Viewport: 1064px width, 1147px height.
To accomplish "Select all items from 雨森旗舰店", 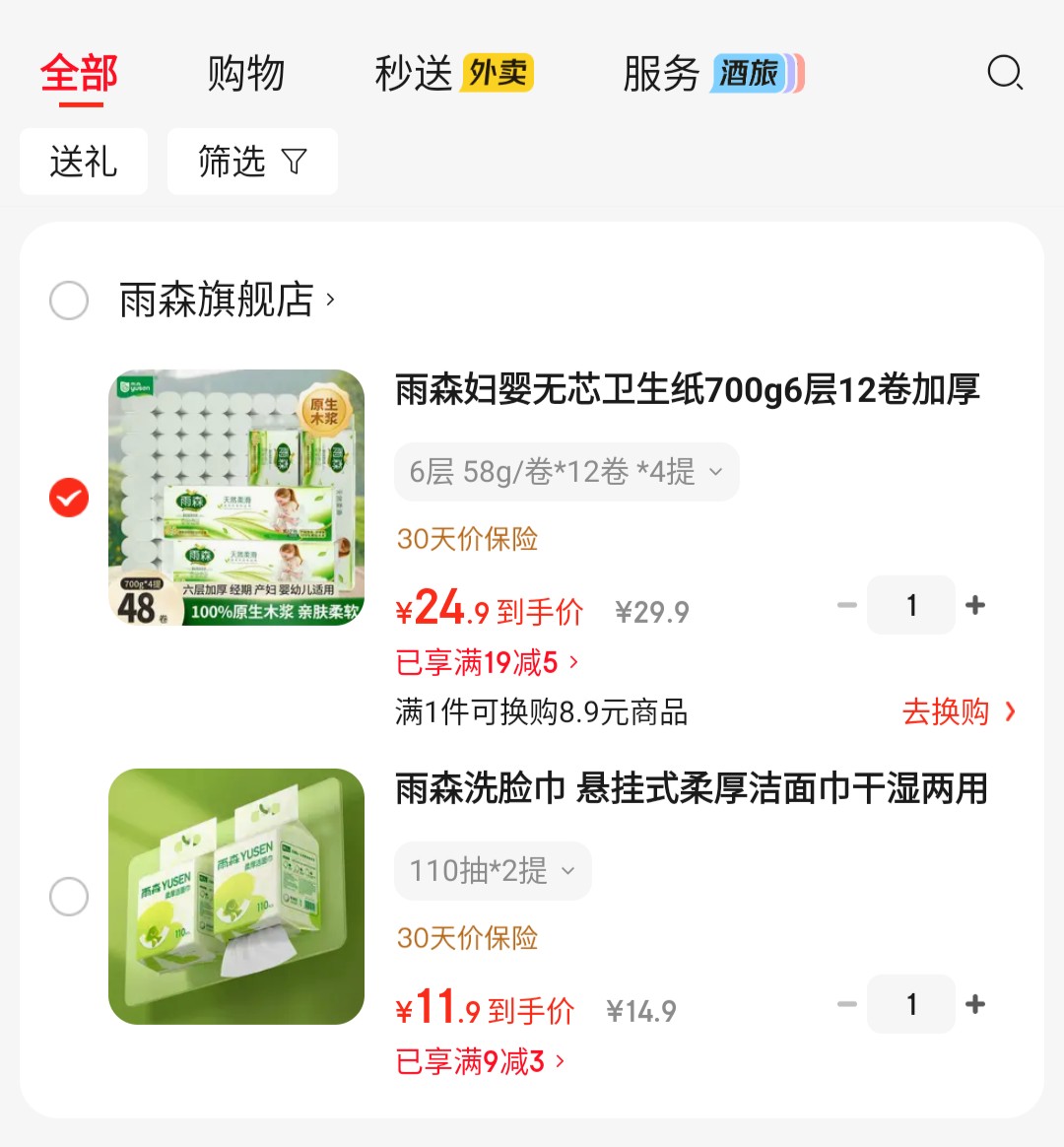I will [69, 301].
